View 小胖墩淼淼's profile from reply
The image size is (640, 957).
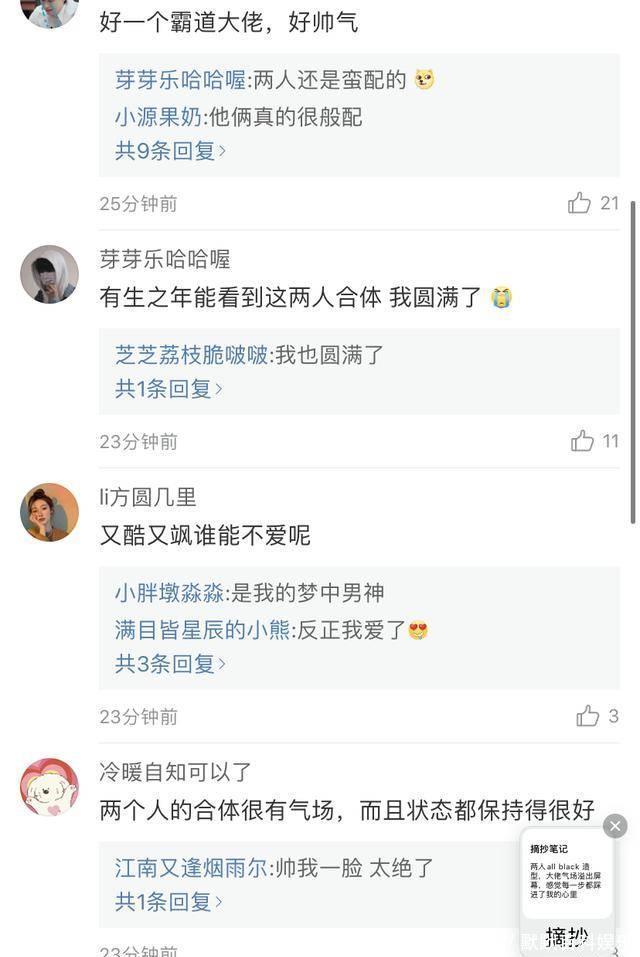point(169,593)
